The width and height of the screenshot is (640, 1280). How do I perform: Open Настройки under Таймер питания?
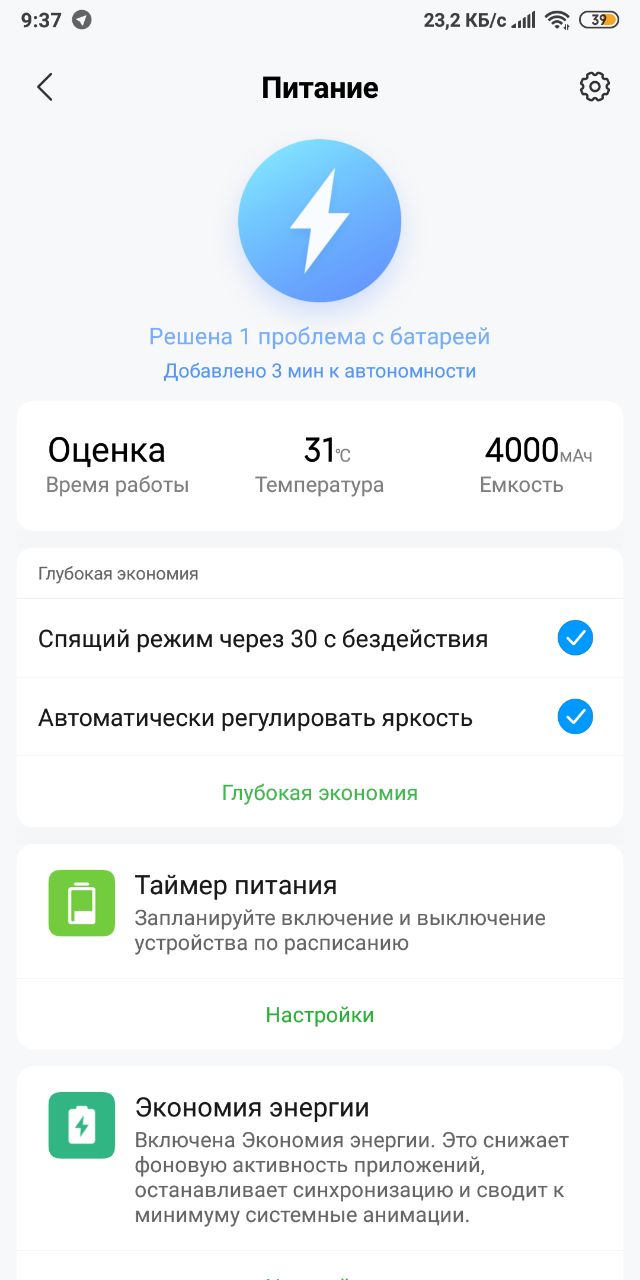tap(320, 1015)
